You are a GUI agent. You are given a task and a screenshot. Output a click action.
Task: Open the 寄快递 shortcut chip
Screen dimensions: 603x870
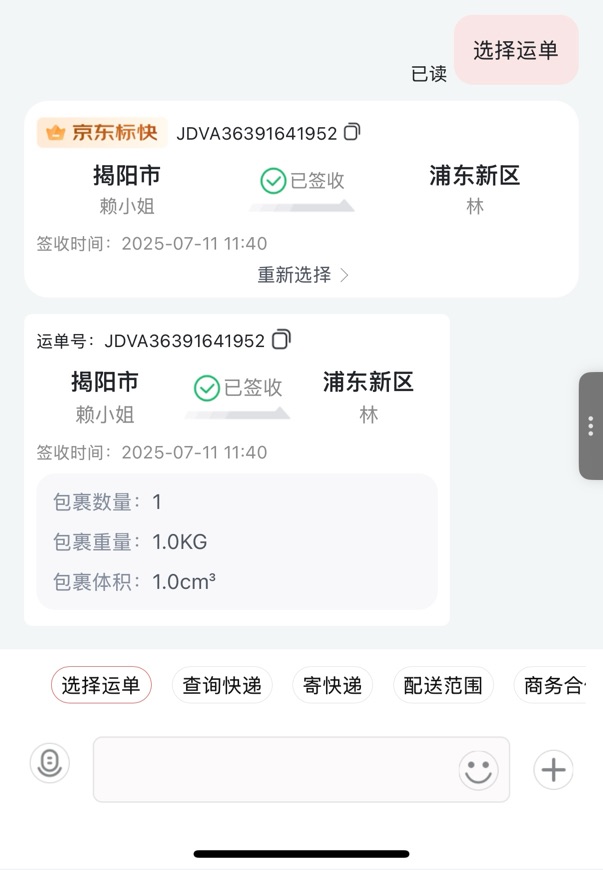(x=333, y=685)
